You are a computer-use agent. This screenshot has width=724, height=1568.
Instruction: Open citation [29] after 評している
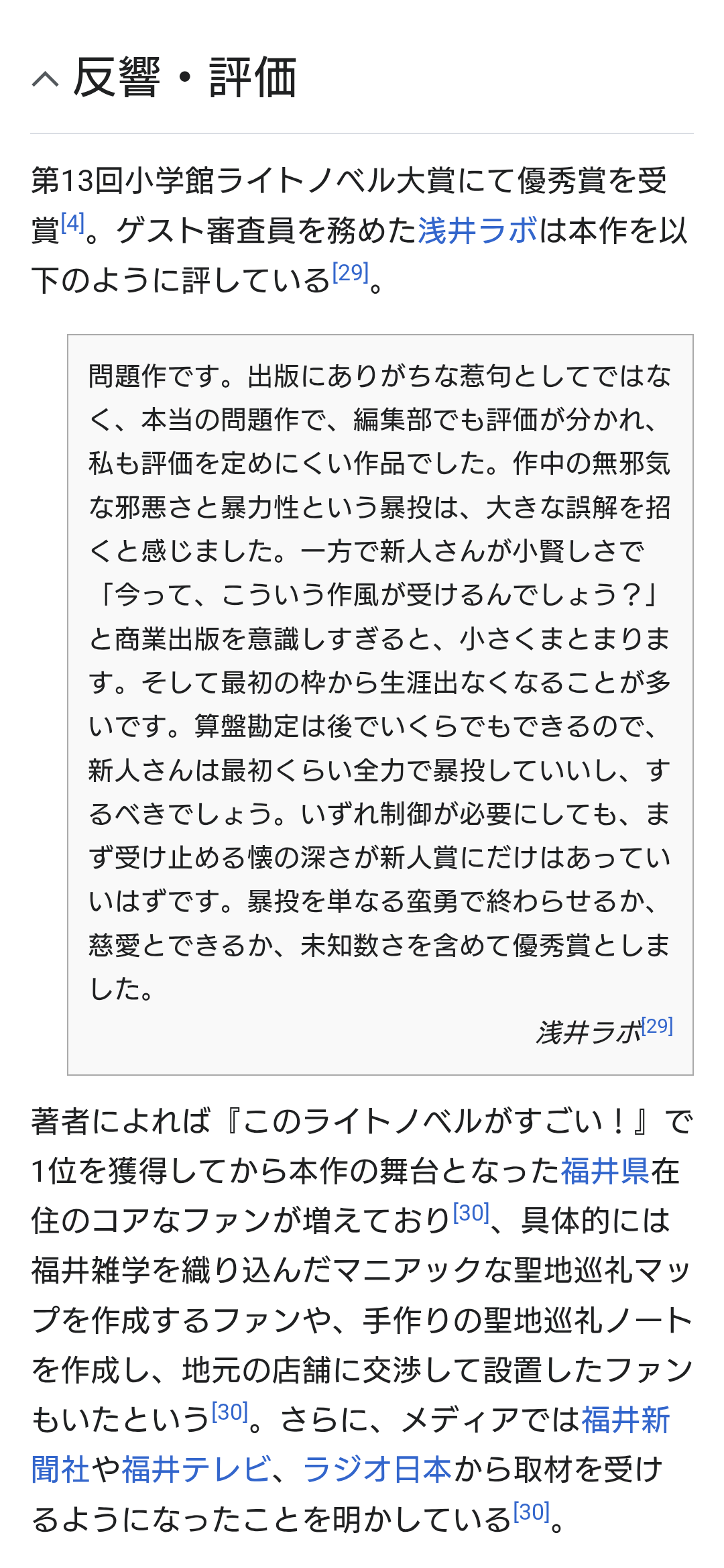tap(350, 272)
